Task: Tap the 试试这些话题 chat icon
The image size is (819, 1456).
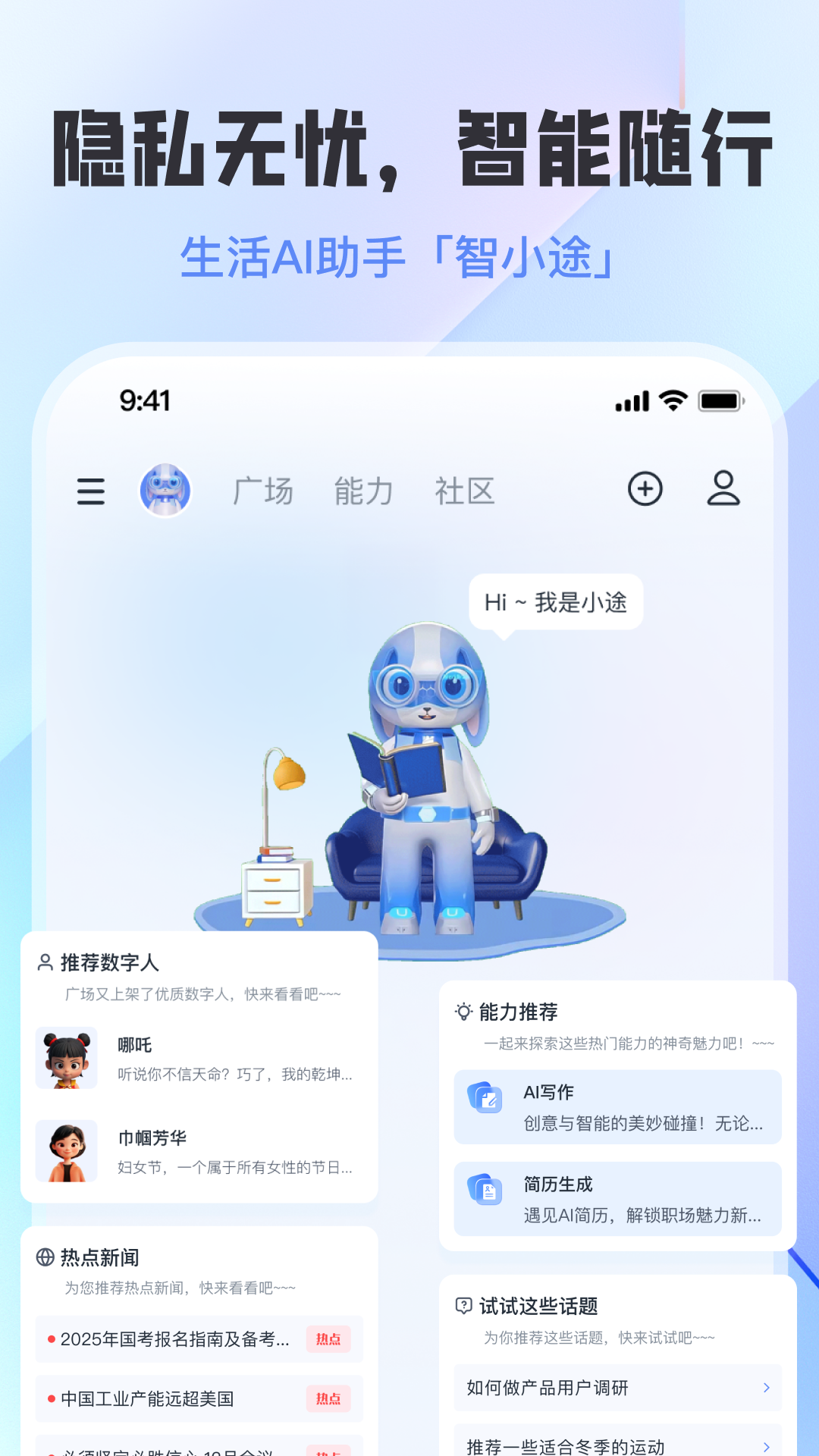Action: 463,1306
